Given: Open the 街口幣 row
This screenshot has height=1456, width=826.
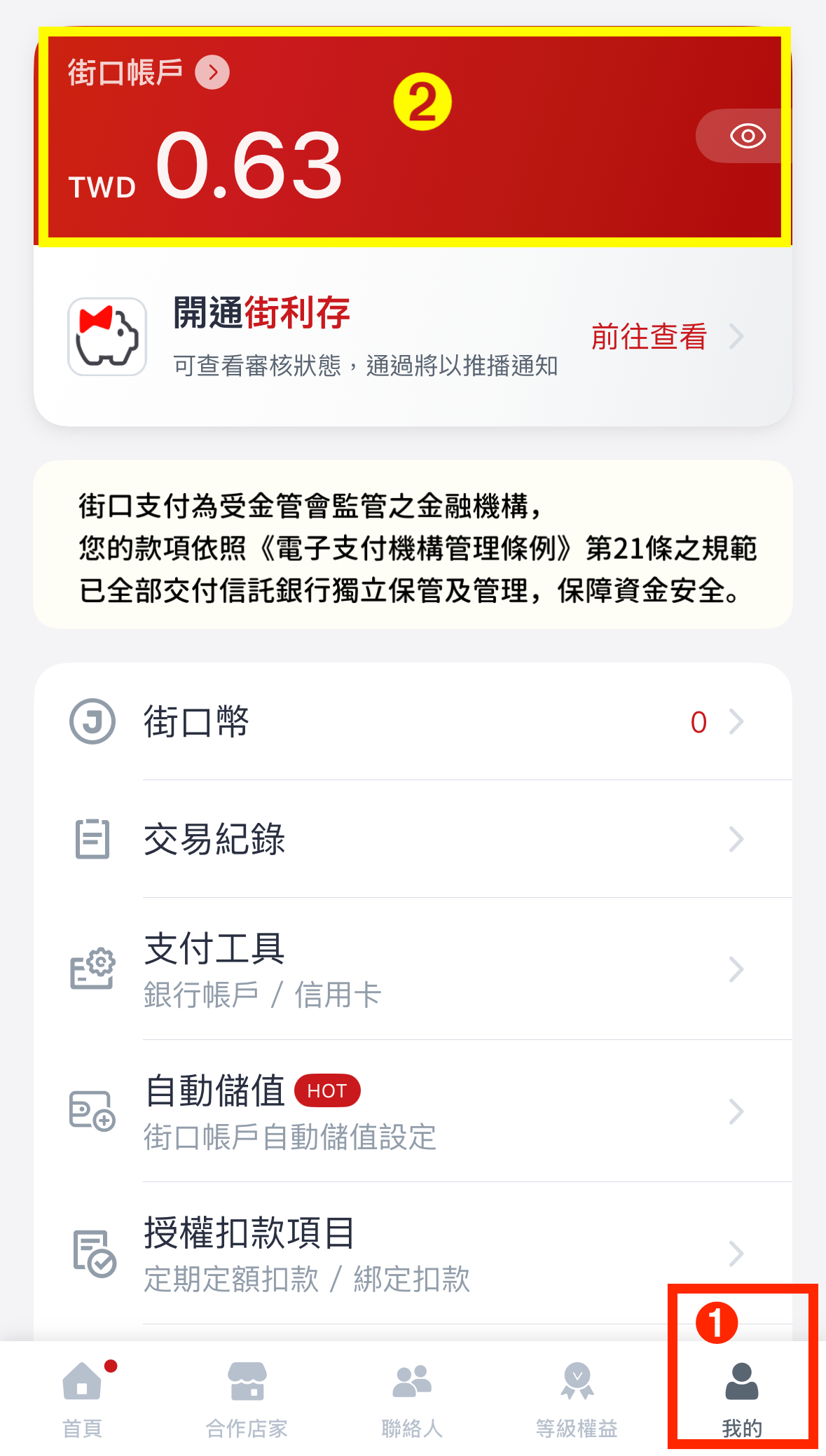Looking at the screenshot, I should click(x=413, y=721).
